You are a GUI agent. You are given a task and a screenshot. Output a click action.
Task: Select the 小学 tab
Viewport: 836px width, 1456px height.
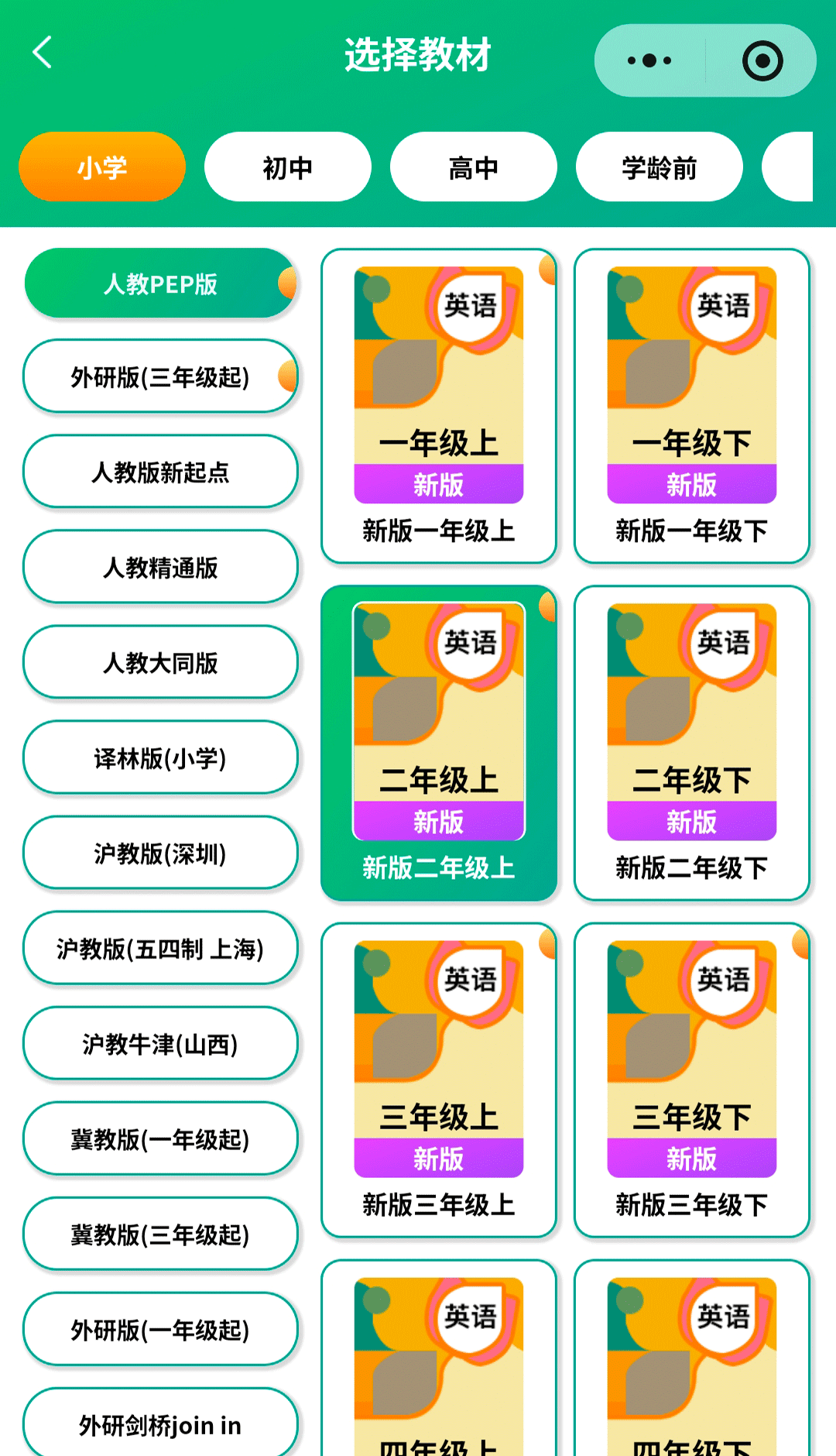click(102, 167)
